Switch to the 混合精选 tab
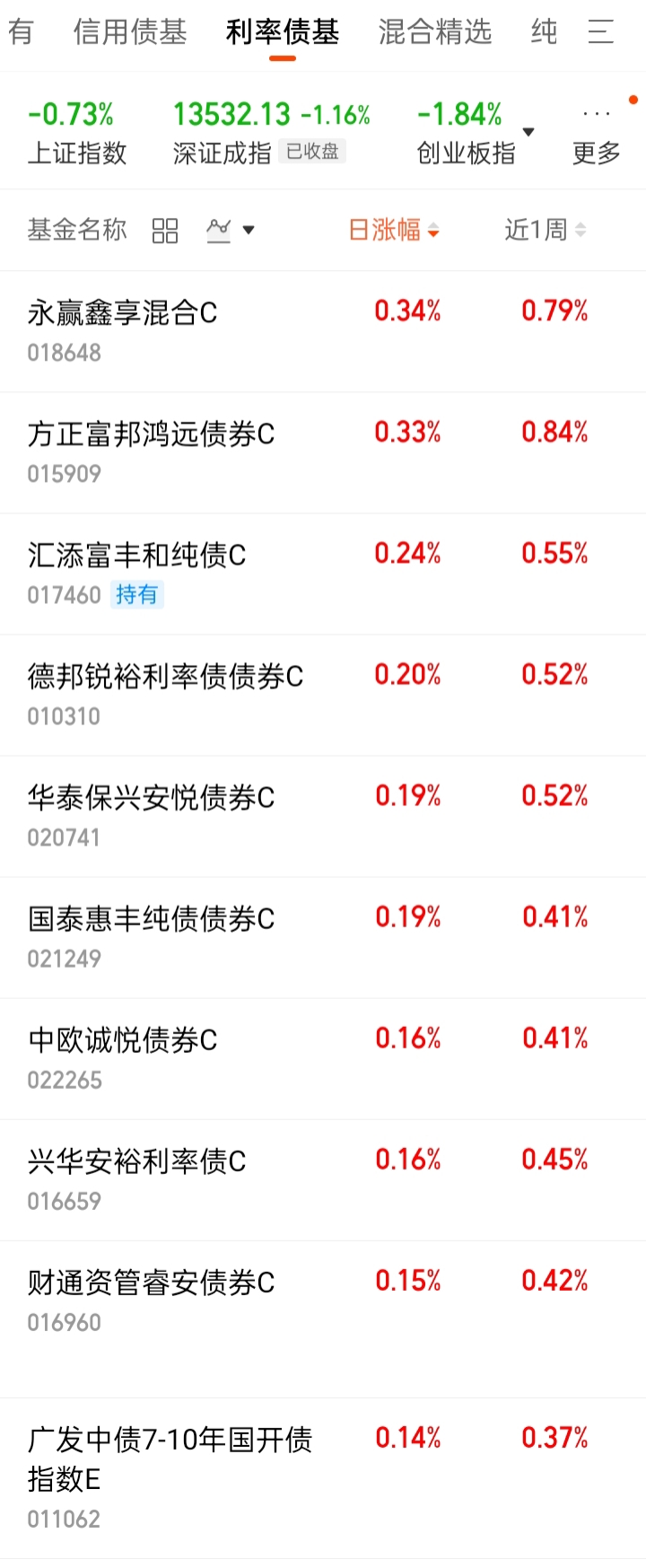 click(x=435, y=32)
